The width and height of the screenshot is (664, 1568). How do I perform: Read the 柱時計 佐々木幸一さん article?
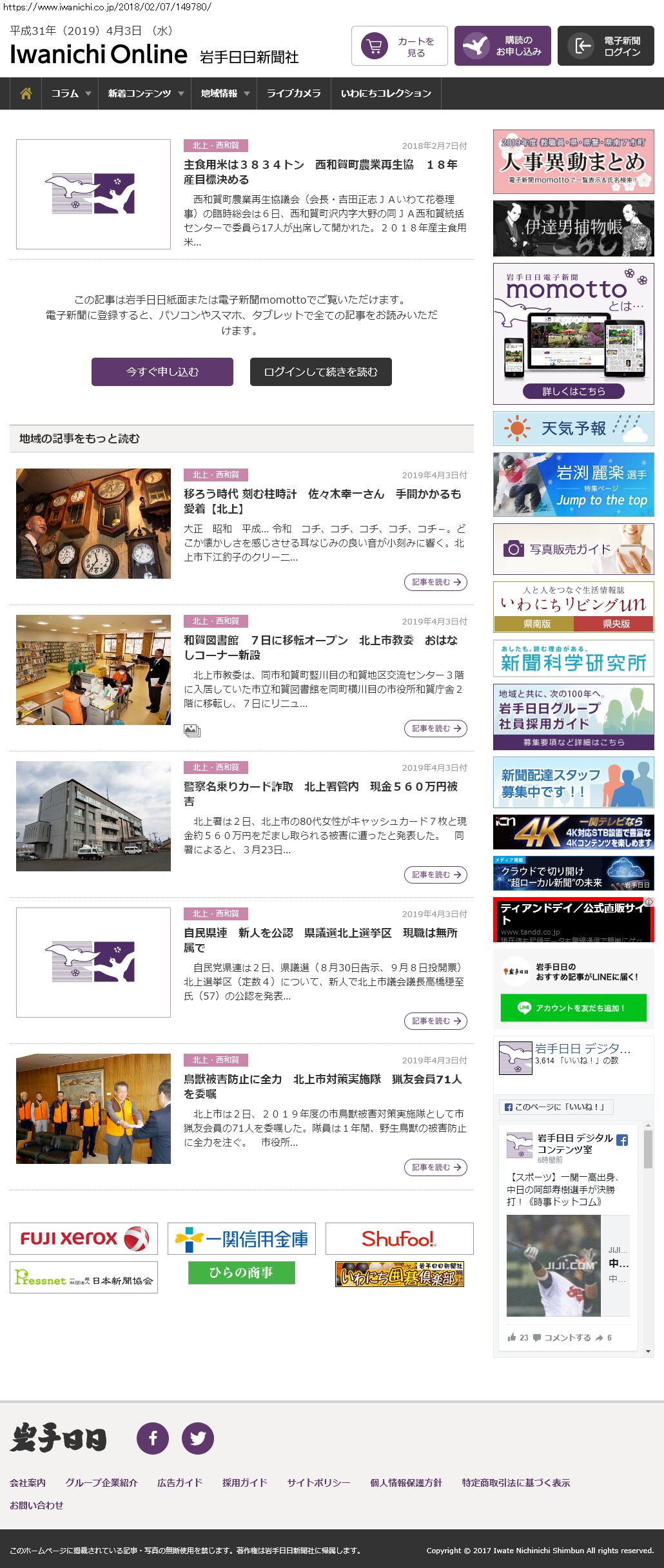(322, 501)
